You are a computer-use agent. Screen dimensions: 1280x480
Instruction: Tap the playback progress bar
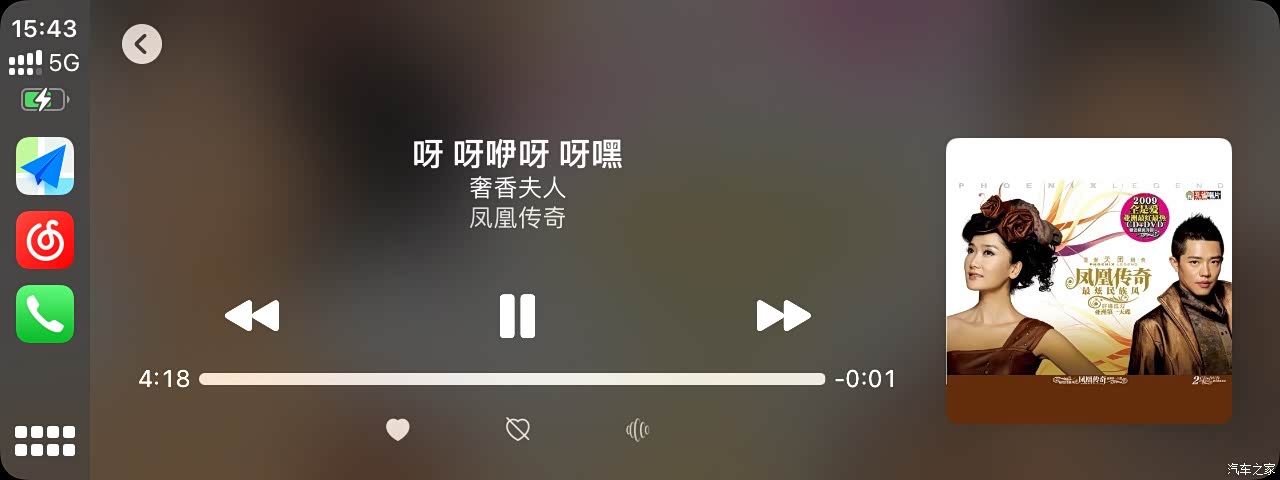point(512,379)
